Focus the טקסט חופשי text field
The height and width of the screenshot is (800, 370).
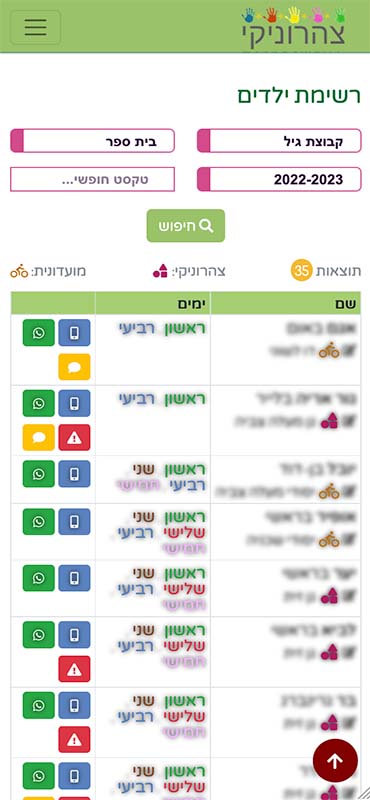tap(92, 179)
